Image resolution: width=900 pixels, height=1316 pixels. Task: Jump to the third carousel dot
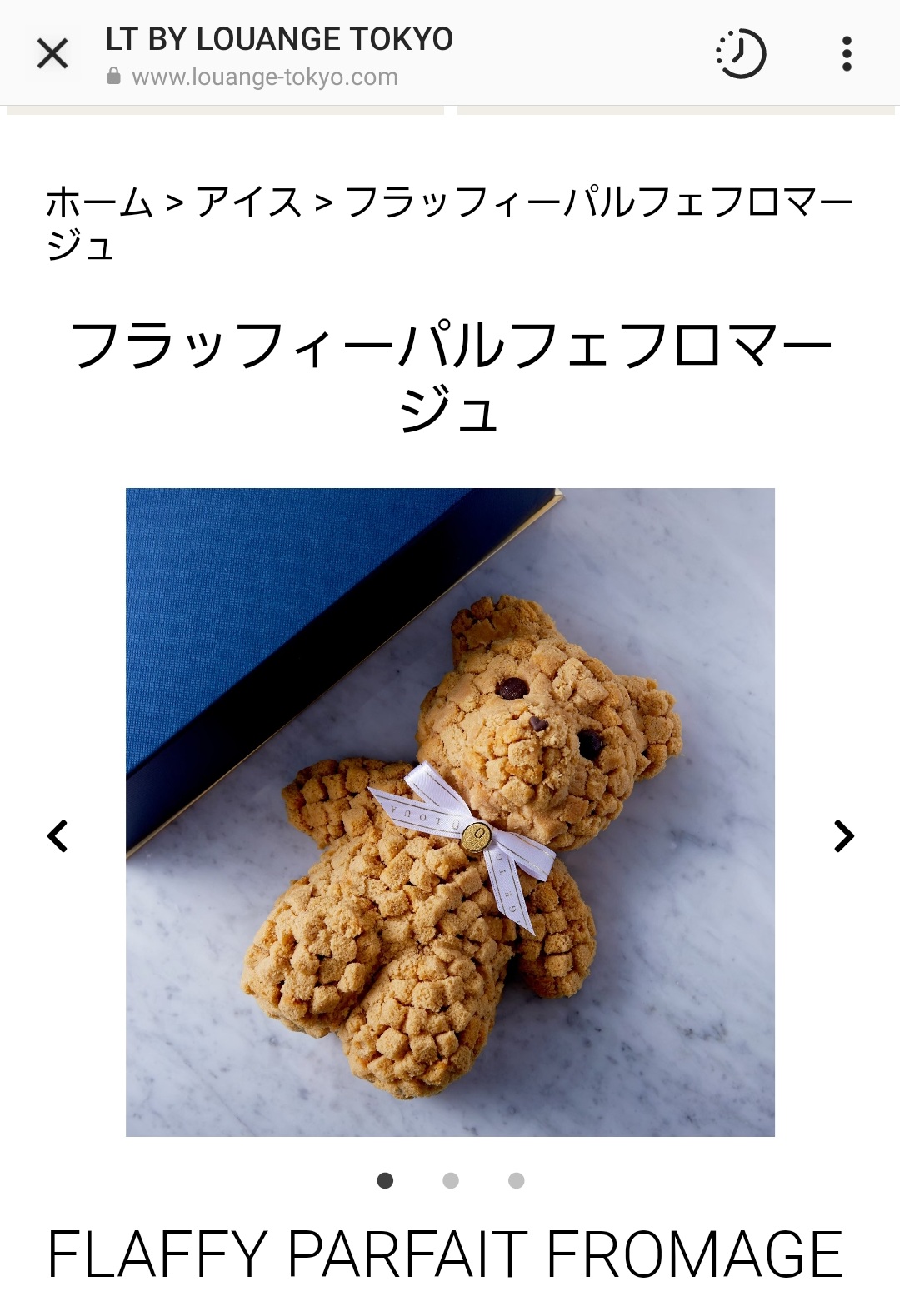pyautogui.click(x=517, y=1180)
